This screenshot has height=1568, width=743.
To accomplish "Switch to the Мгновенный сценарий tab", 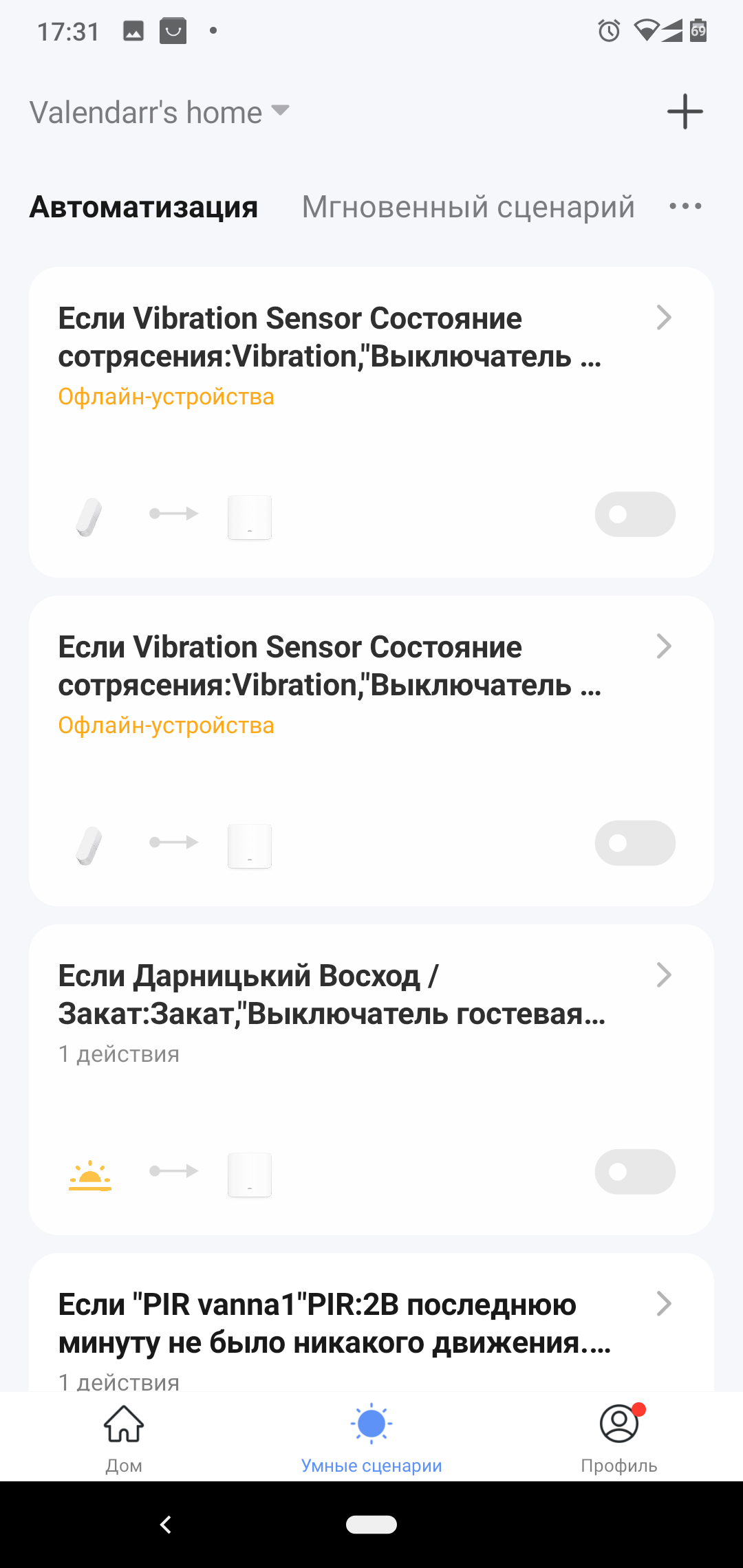I will pos(468,206).
